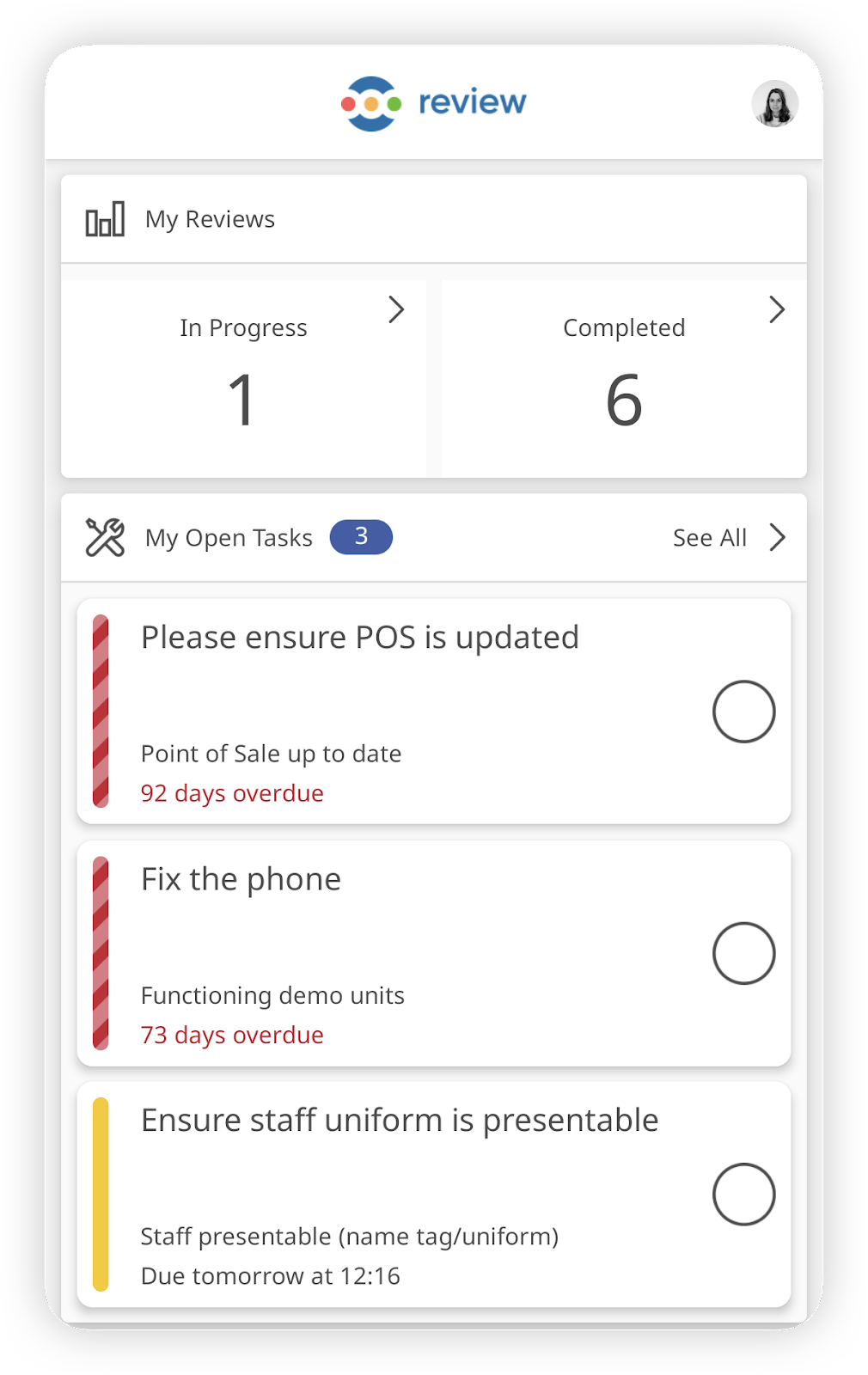Check off the staff uniform task
This screenshot has width=868, height=1375.
coord(743,1195)
